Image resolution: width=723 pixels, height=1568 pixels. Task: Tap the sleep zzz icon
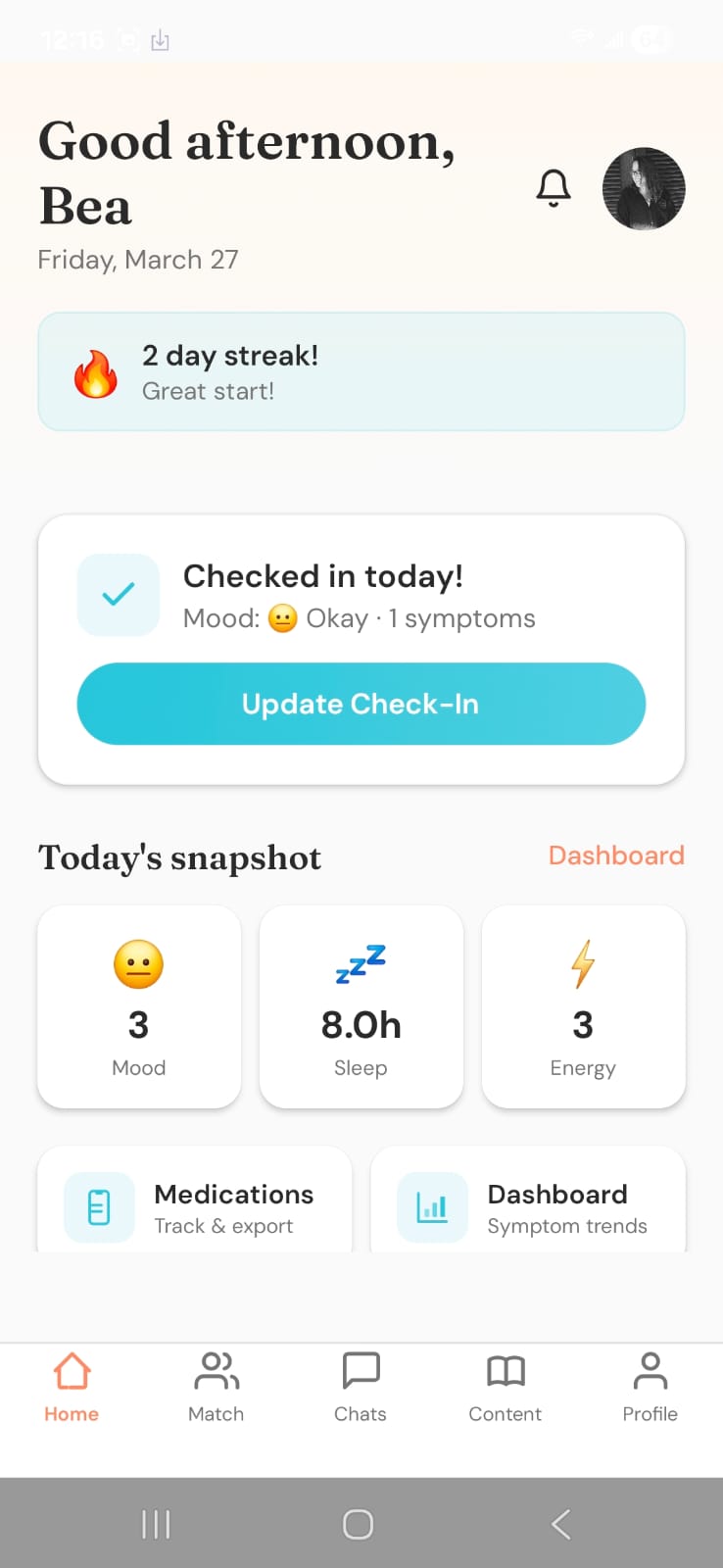[361, 965]
